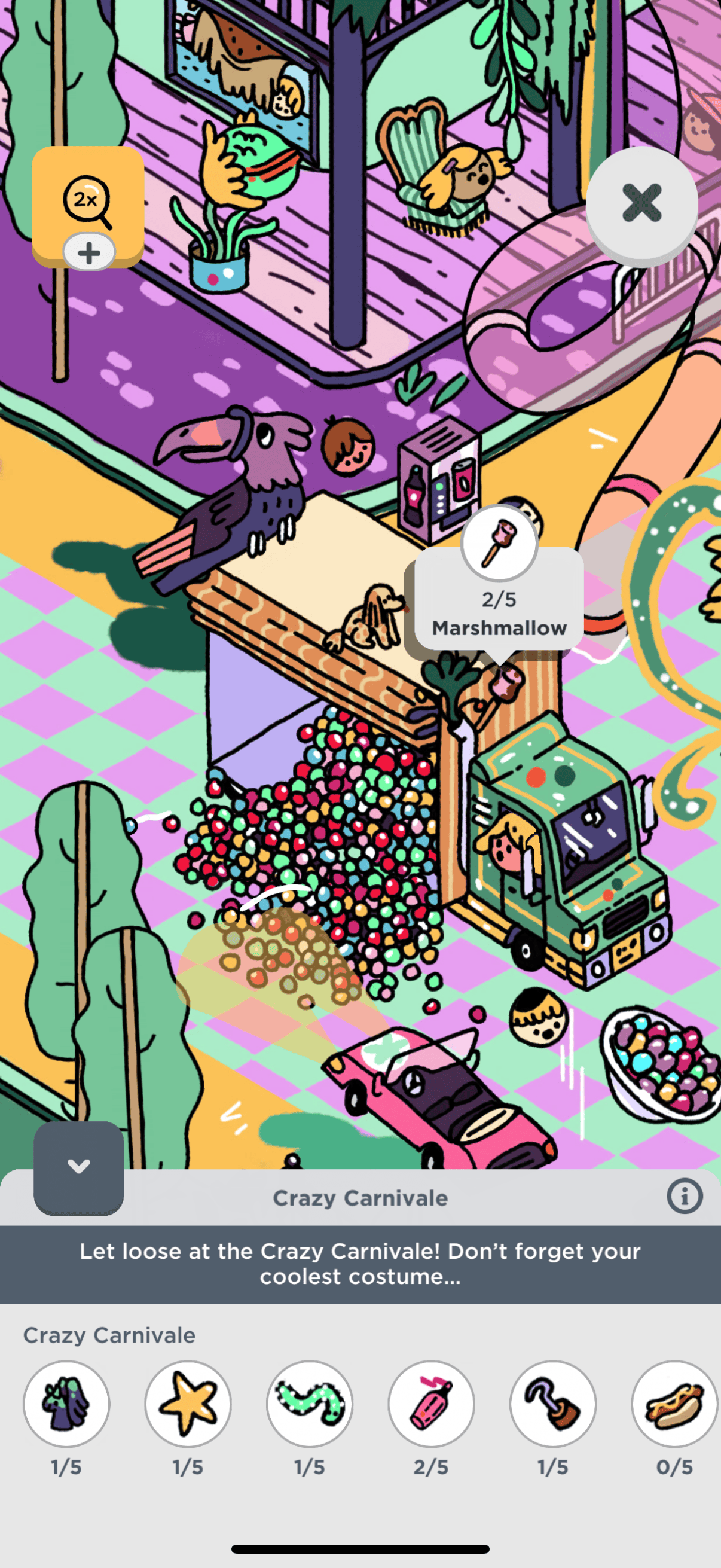721x1568 pixels.
Task: Select the pirate hook item to find
Action: pos(553,1404)
